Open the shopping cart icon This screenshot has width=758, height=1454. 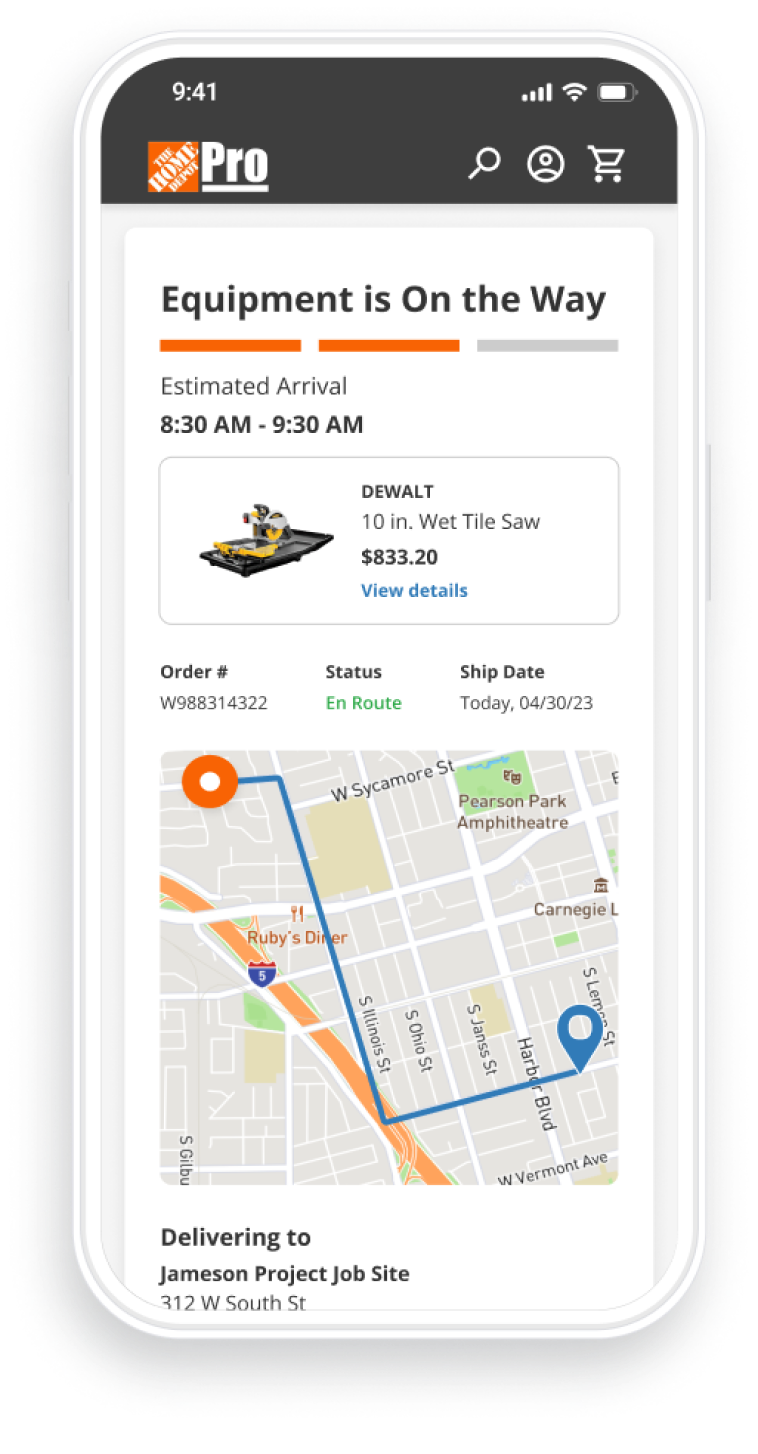609,163
